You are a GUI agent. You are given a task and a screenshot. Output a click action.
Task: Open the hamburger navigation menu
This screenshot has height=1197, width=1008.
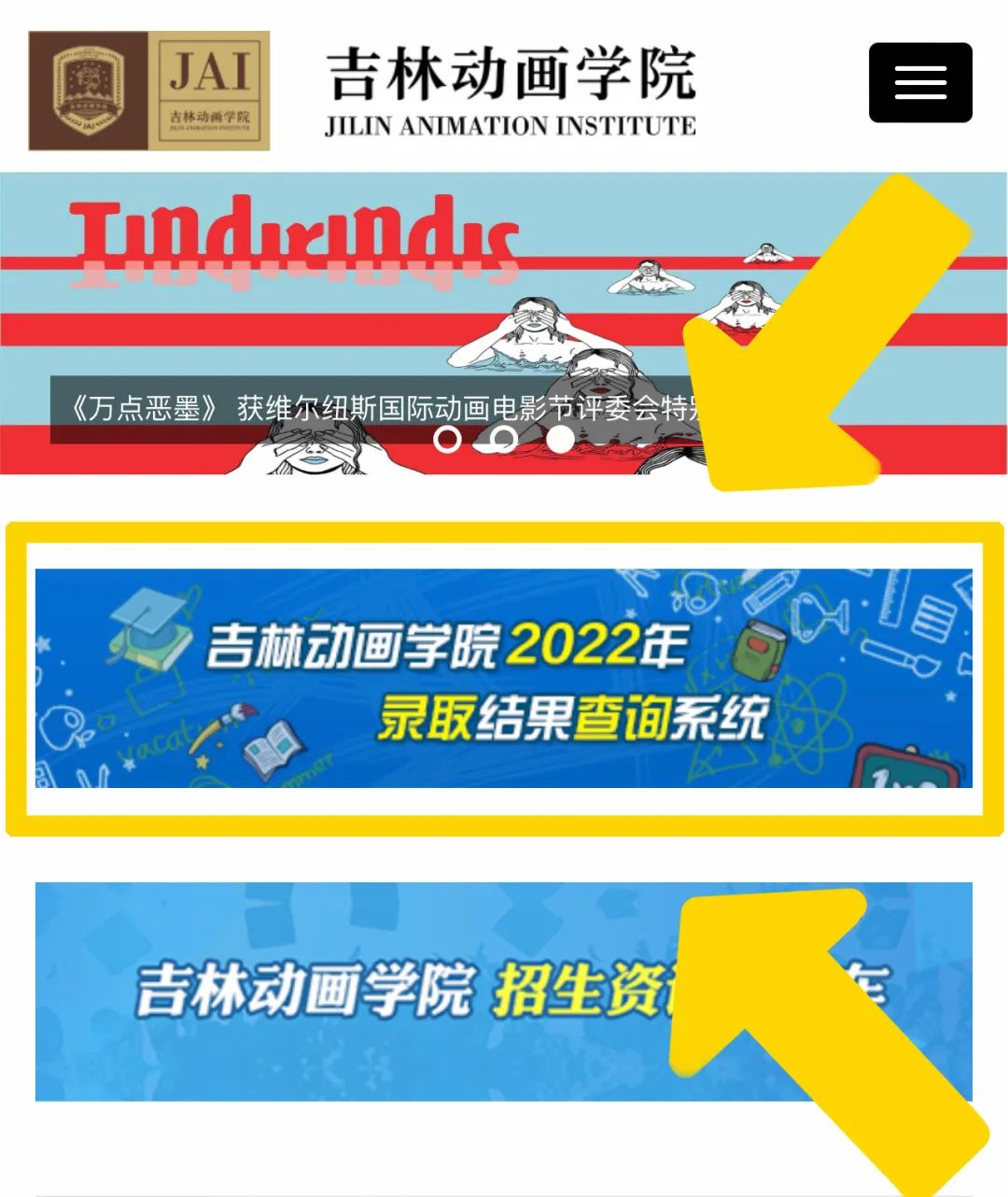(920, 82)
